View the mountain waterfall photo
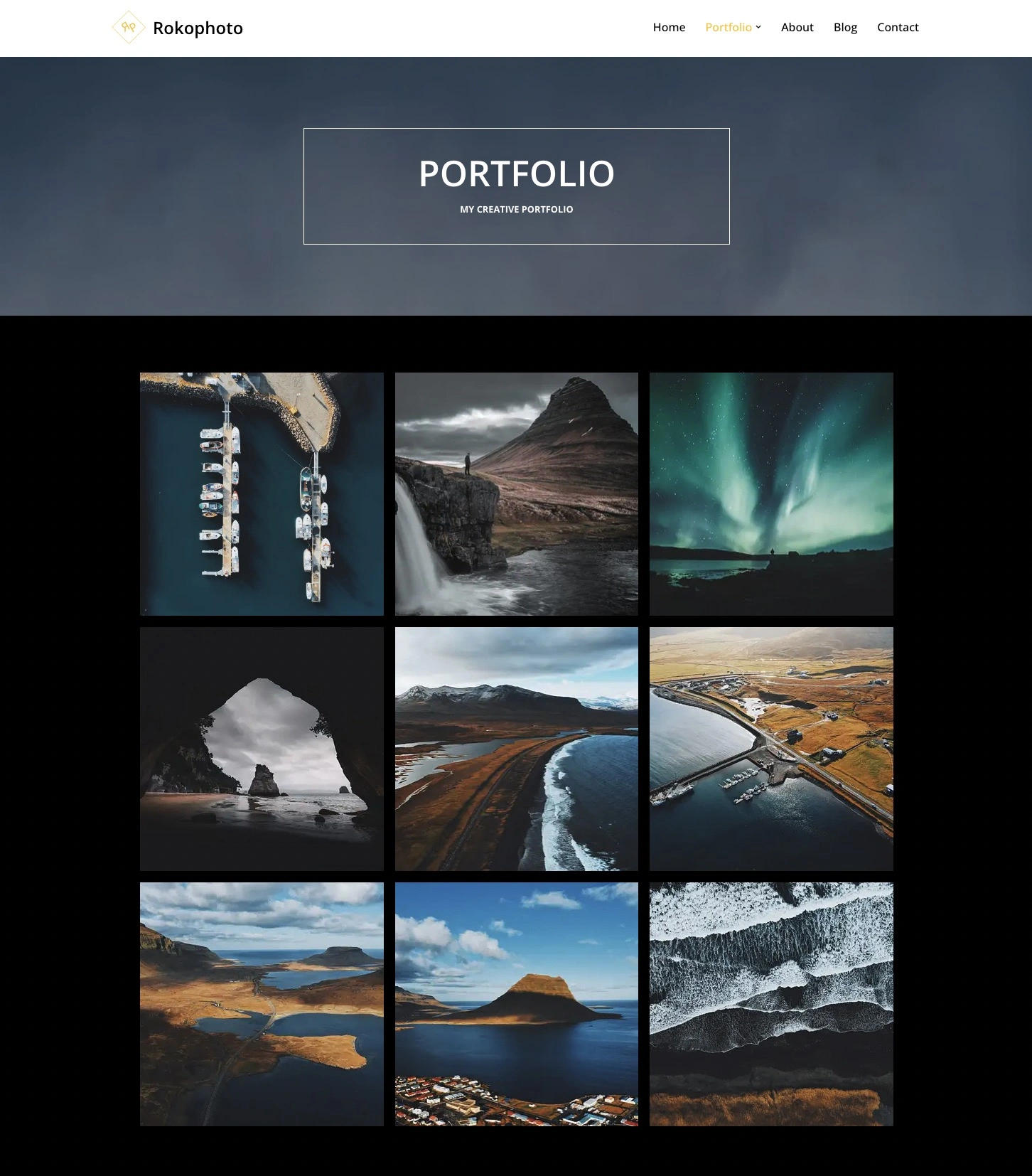The width and height of the screenshot is (1032, 1176). point(517,494)
